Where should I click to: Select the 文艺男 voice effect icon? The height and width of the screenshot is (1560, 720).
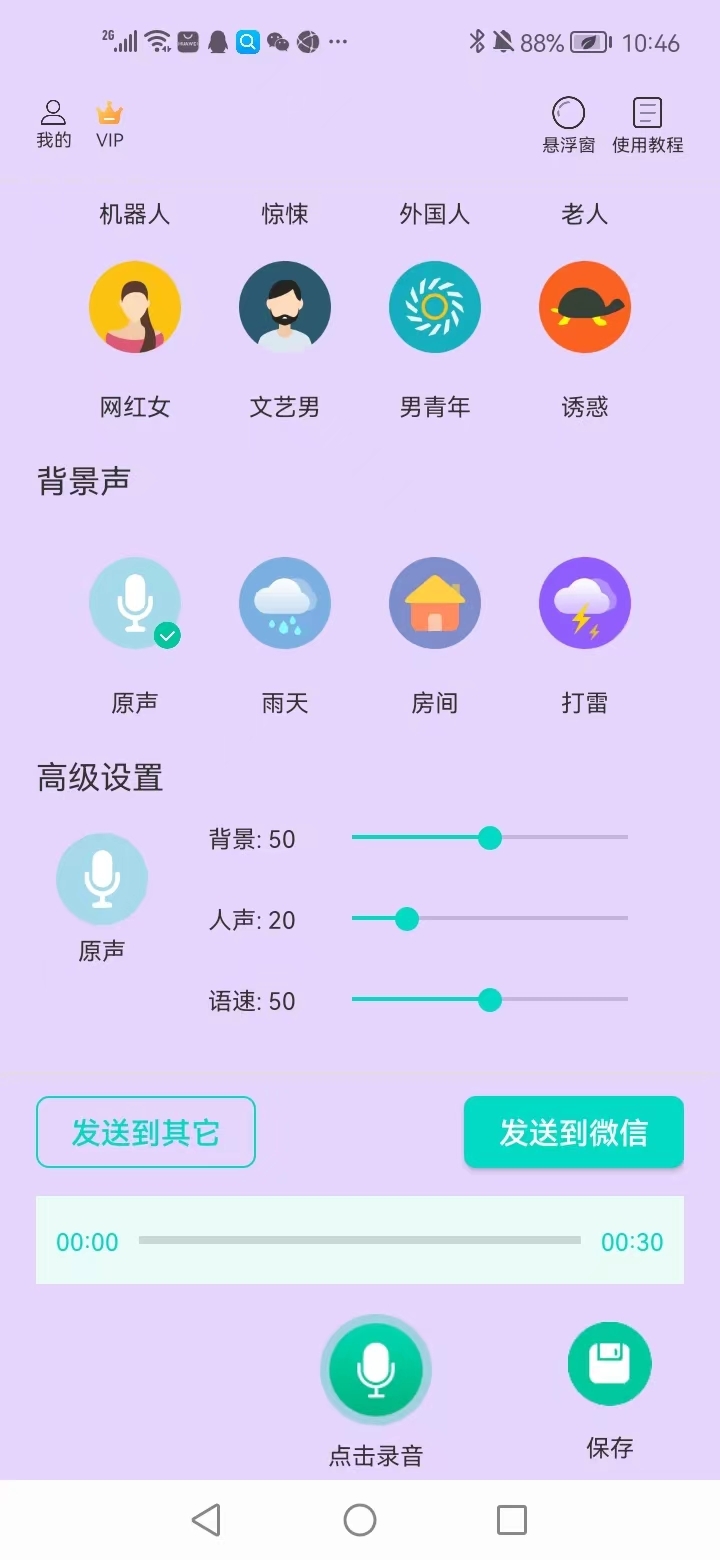click(x=285, y=307)
